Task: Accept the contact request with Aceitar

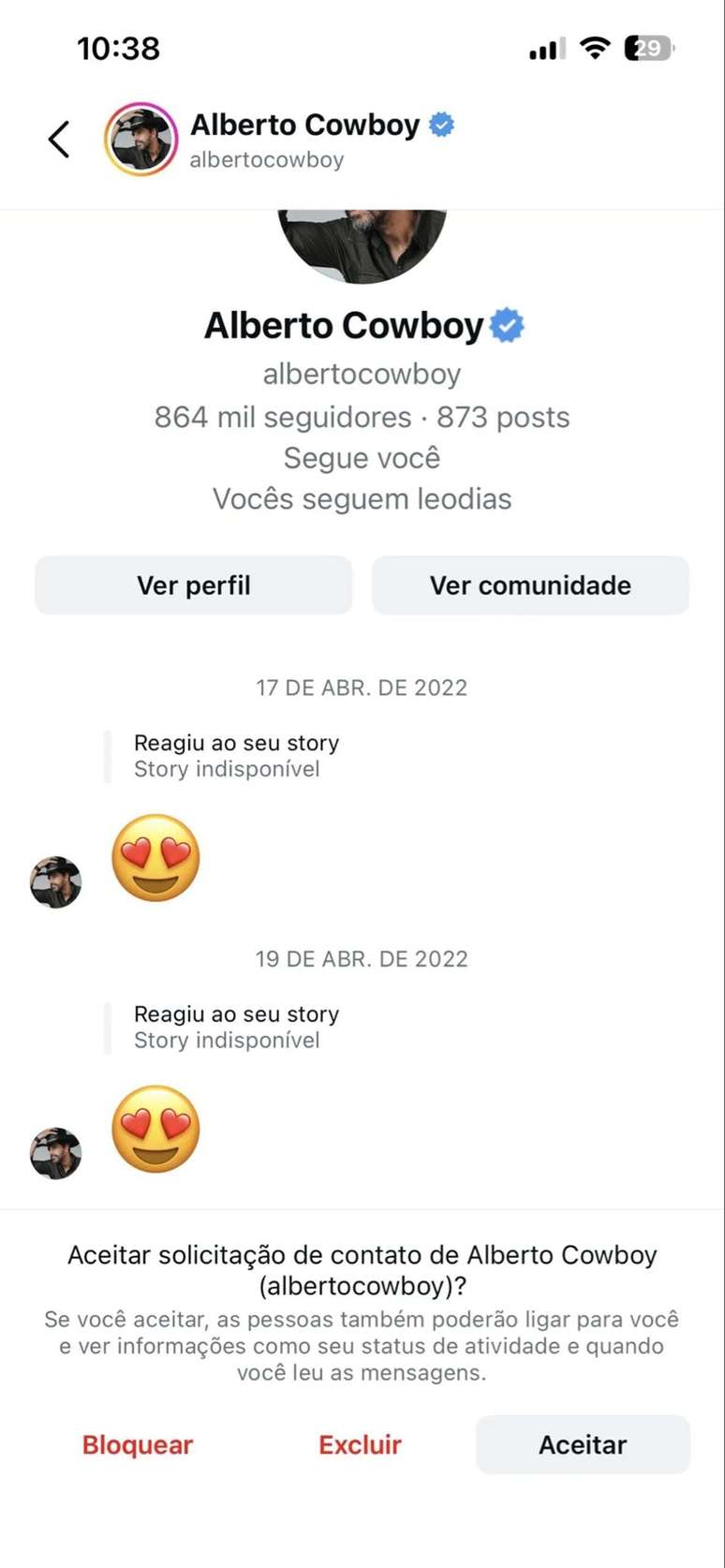Action: pyautogui.click(x=582, y=1444)
